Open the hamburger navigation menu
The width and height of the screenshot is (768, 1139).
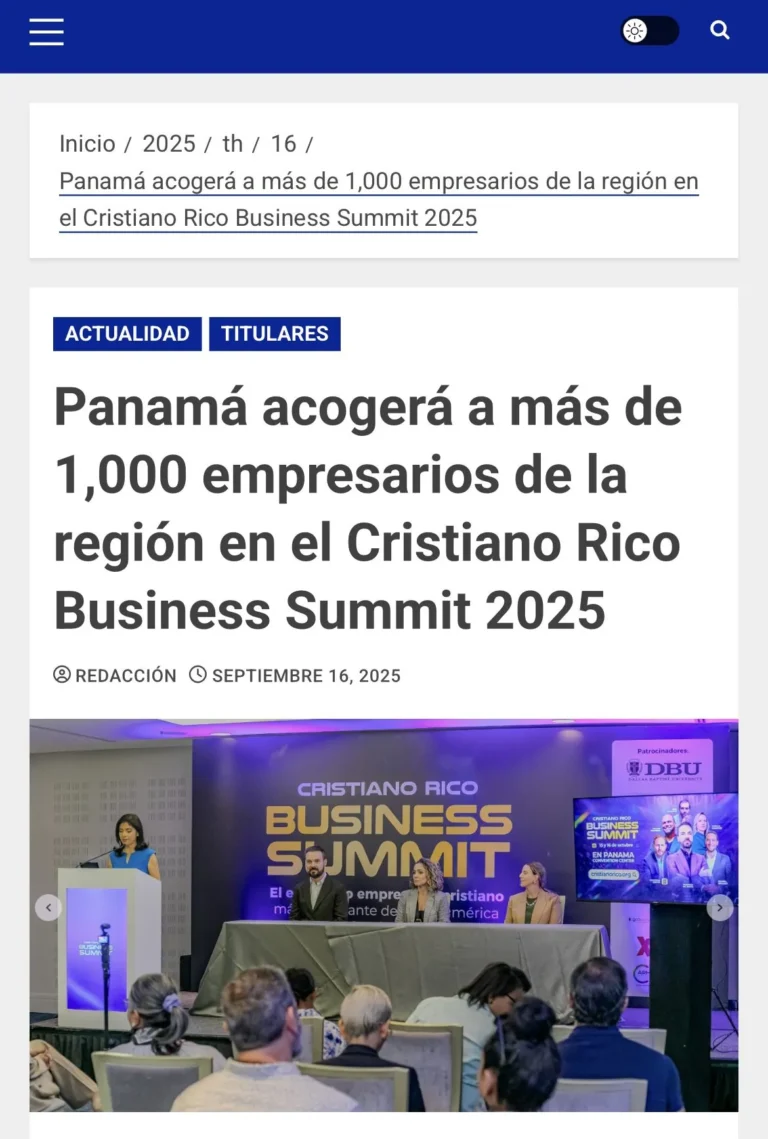46,32
